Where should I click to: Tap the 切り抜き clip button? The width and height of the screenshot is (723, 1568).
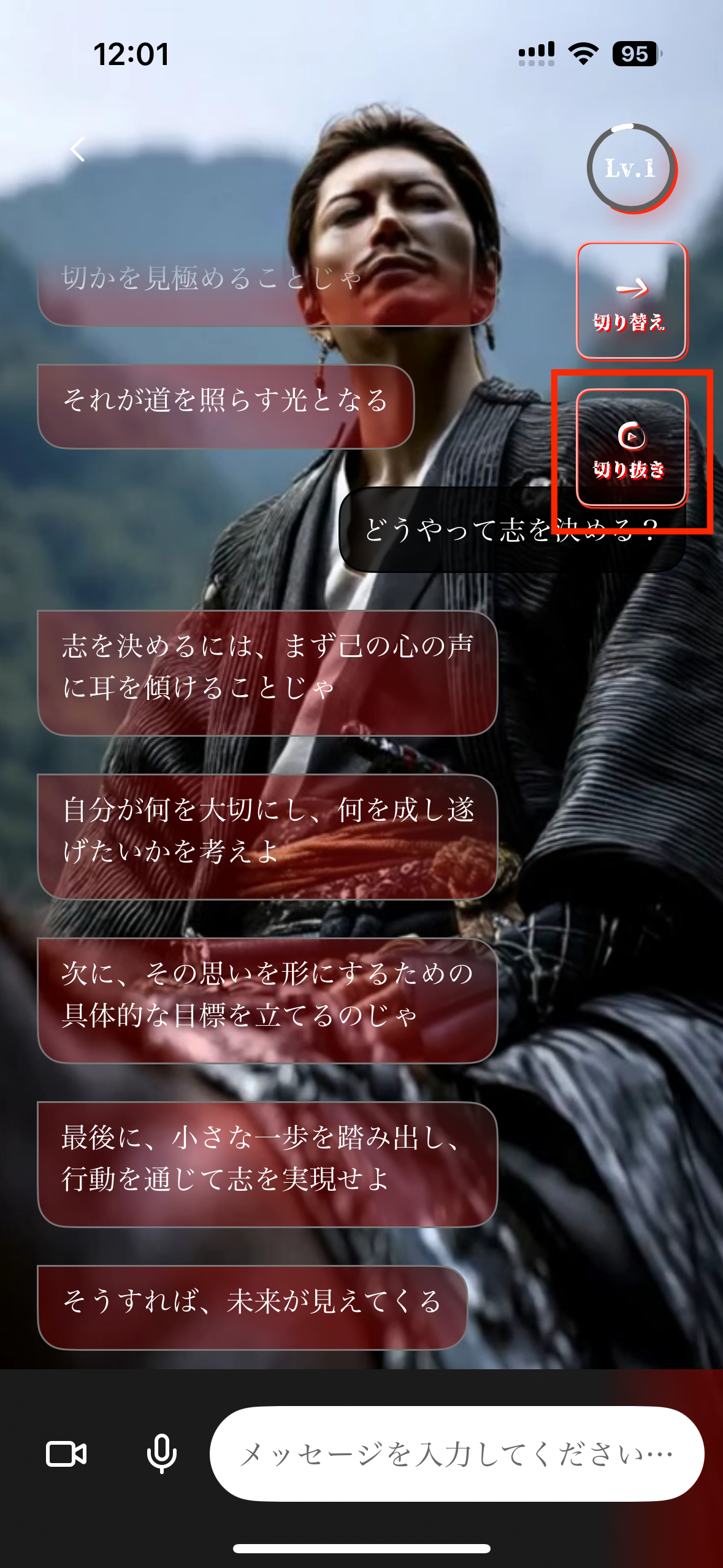631,448
